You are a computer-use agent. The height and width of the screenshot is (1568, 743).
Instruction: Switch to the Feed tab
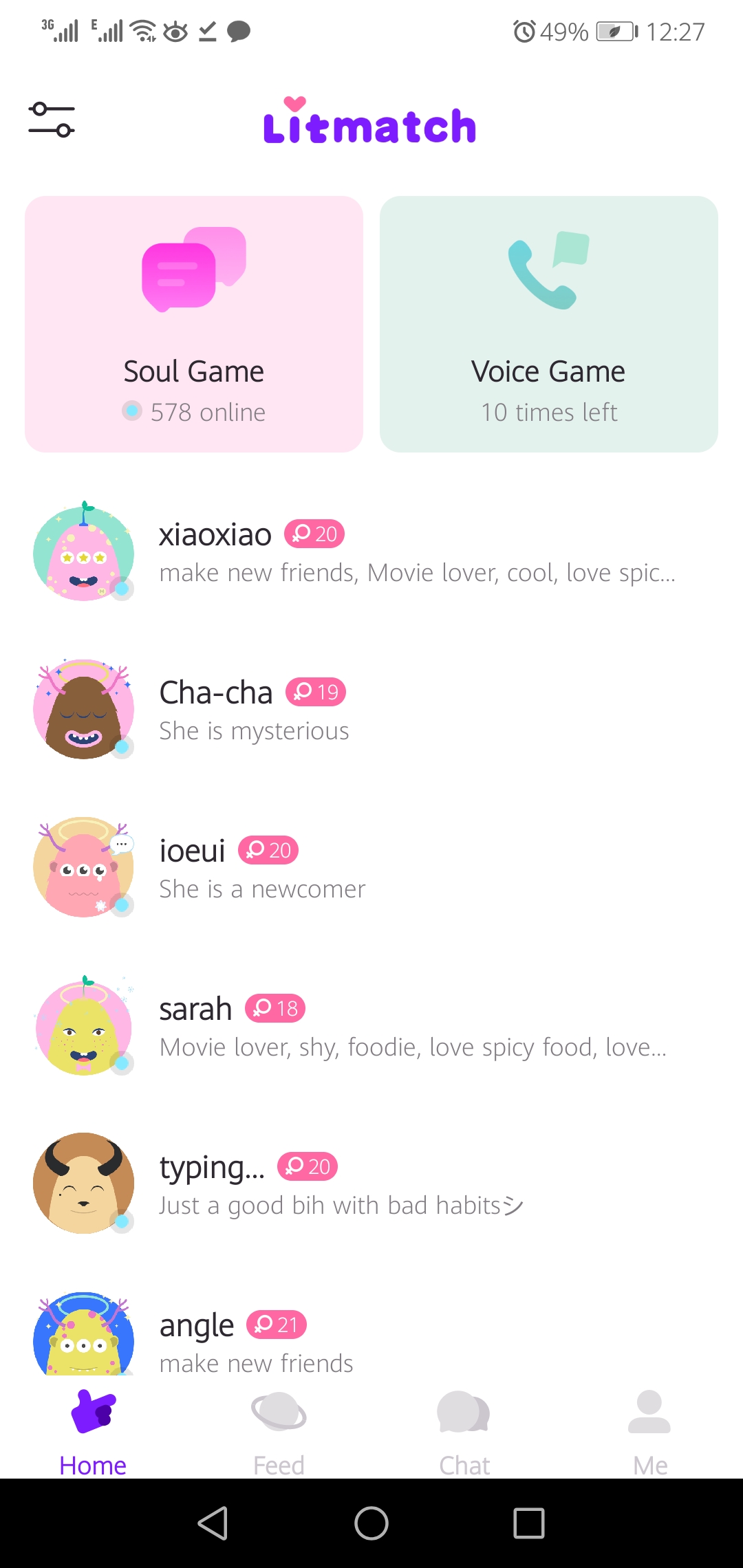click(x=279, y=1429)
